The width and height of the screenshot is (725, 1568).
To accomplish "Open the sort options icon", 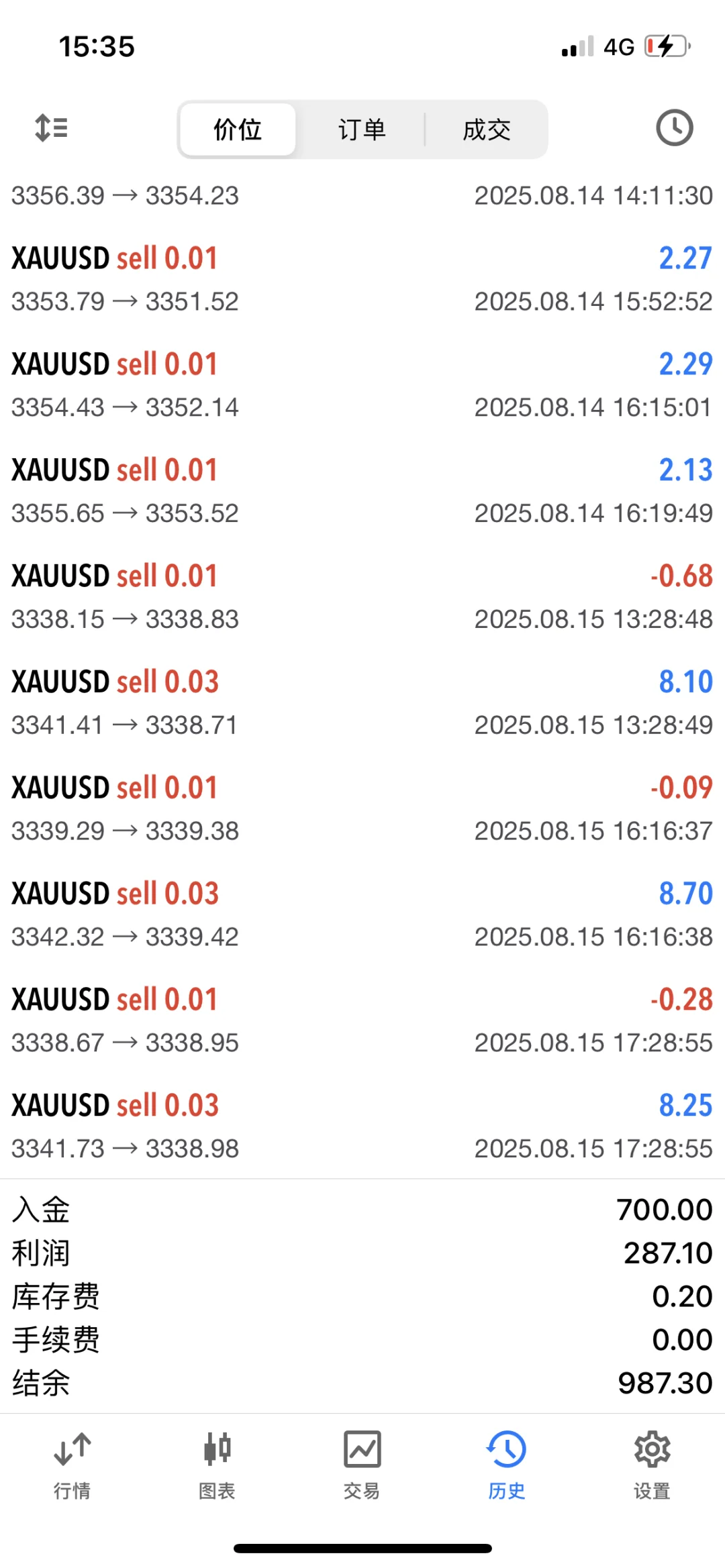I will coord(51,127).
